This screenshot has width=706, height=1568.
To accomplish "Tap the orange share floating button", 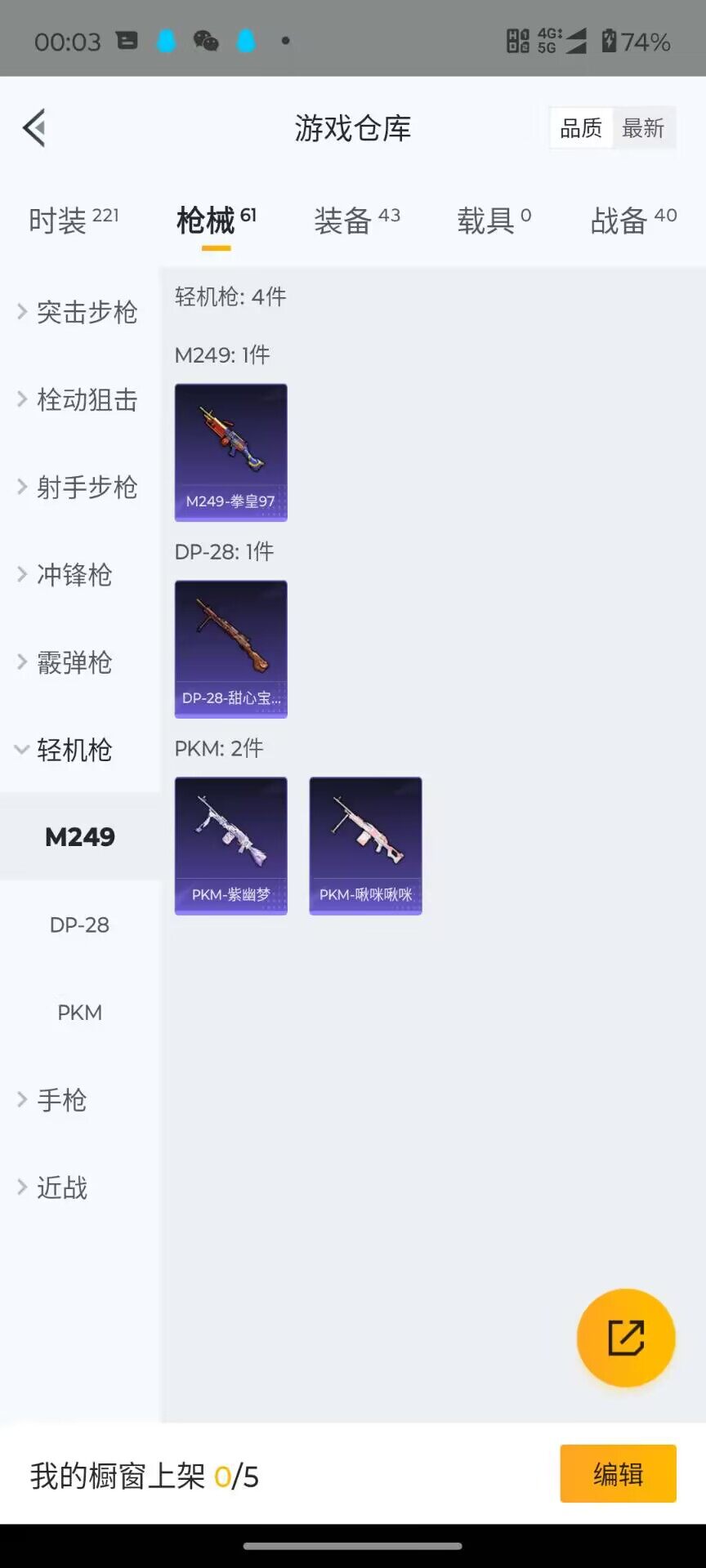I will click(626, 1338).
